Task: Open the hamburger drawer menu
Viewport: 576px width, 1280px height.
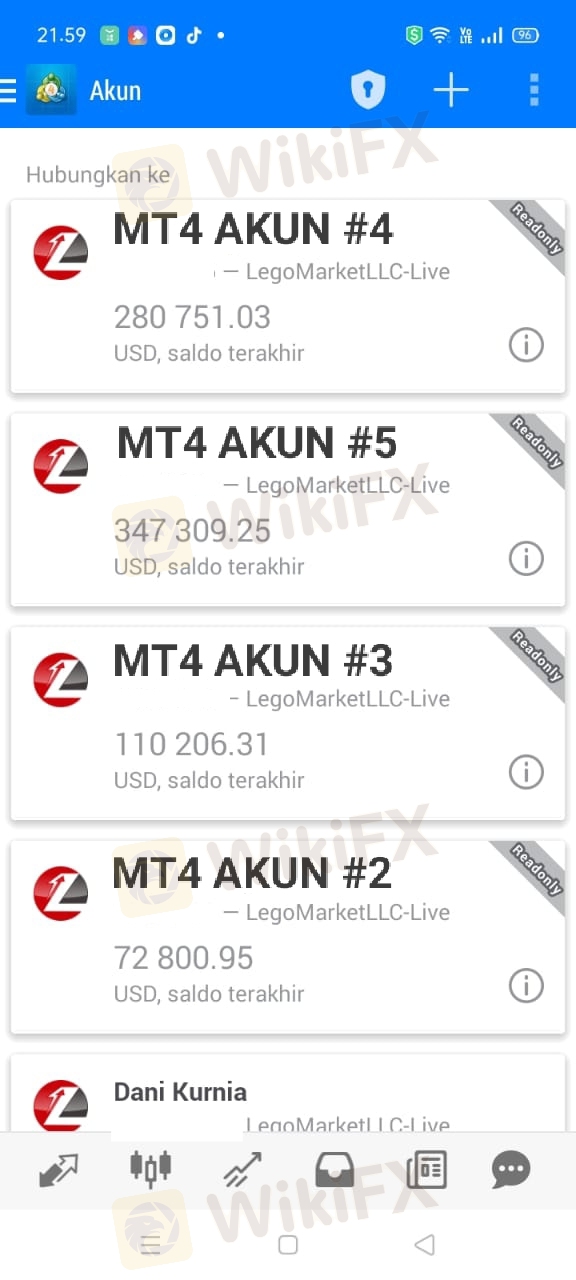Action: point(8,91)
